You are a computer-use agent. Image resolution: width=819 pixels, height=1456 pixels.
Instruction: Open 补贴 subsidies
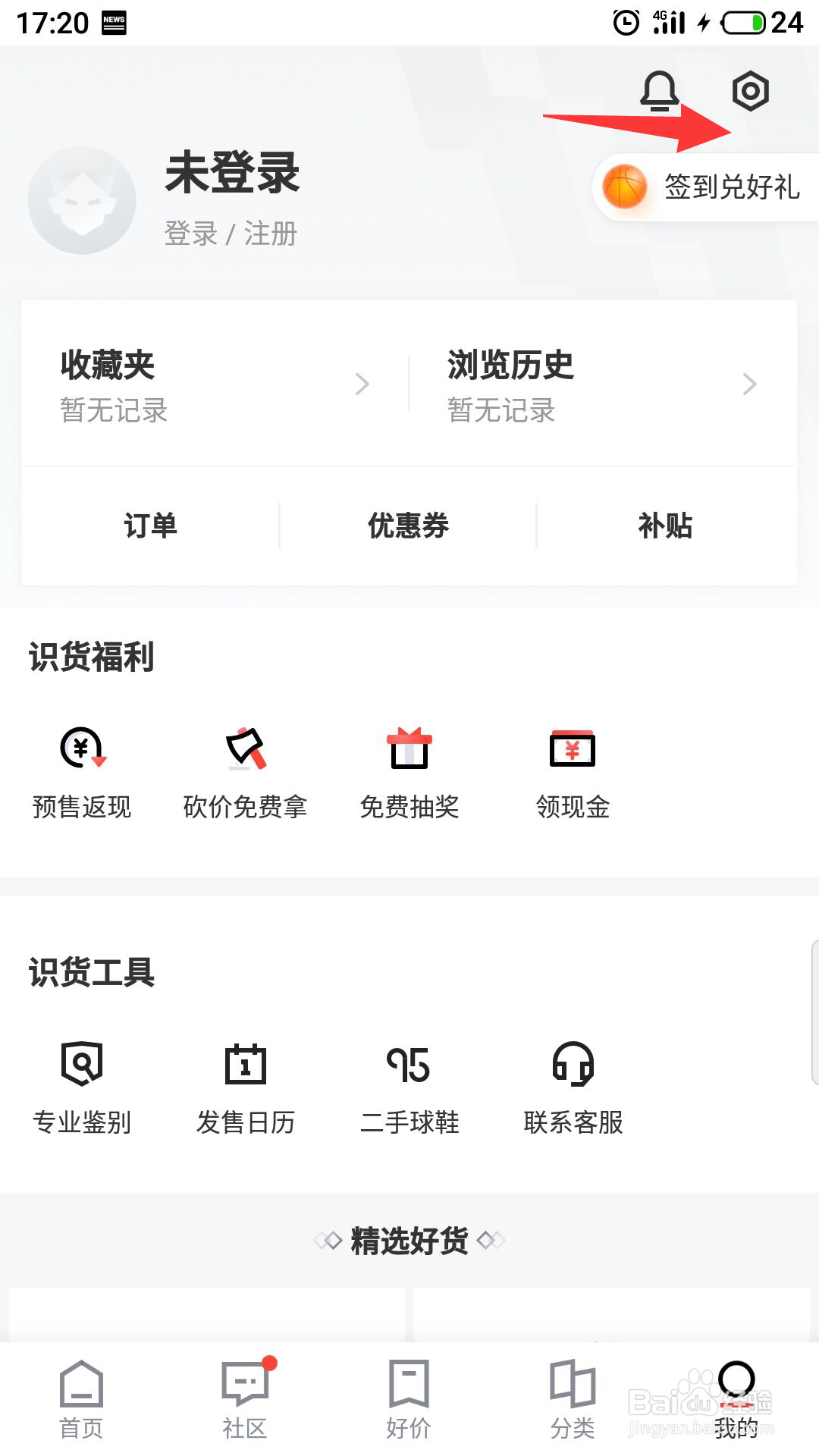point(666,526)
